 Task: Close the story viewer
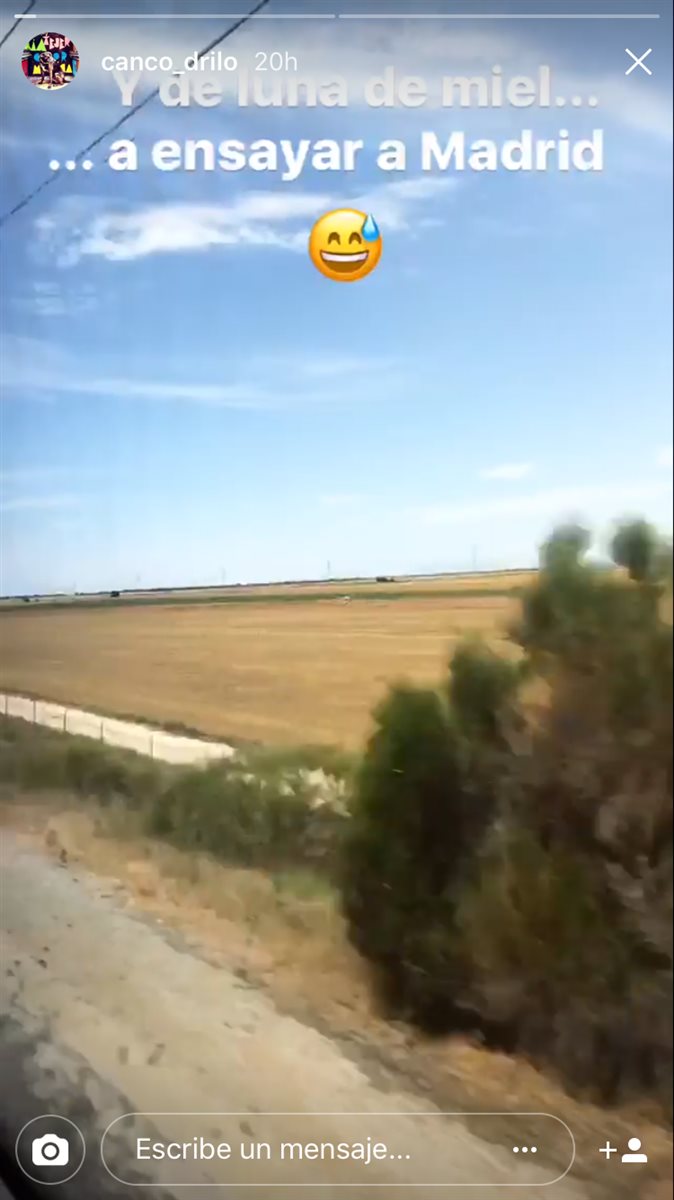[x=638, y=62]
